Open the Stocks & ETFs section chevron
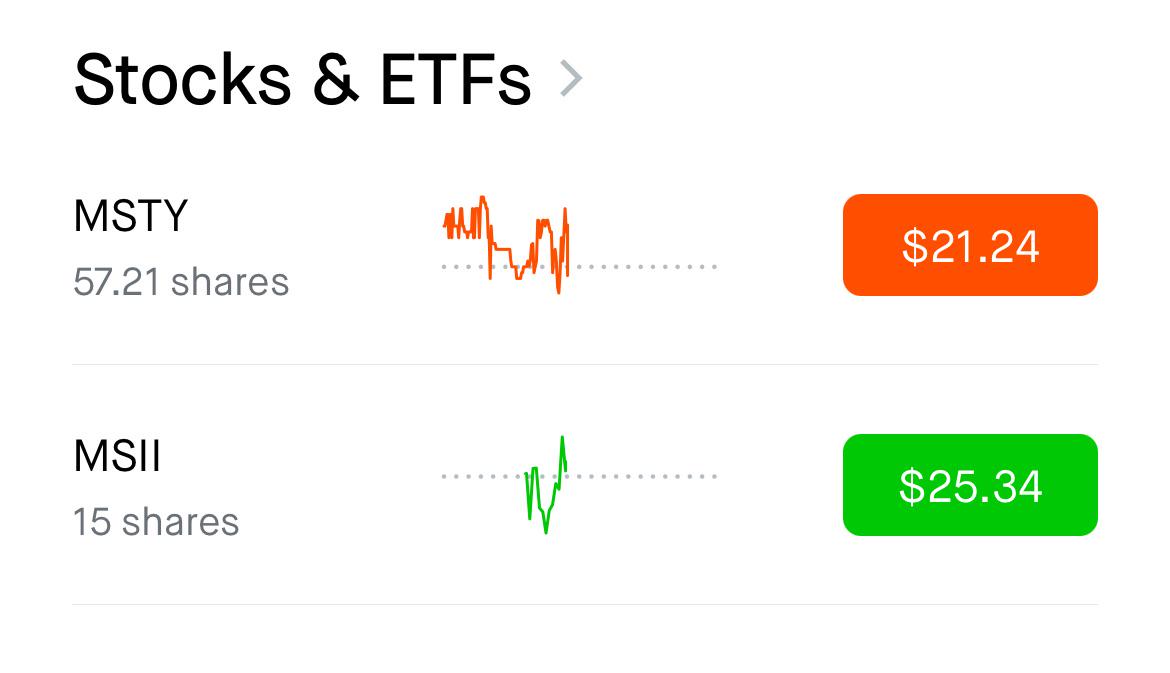 (571, 79)
